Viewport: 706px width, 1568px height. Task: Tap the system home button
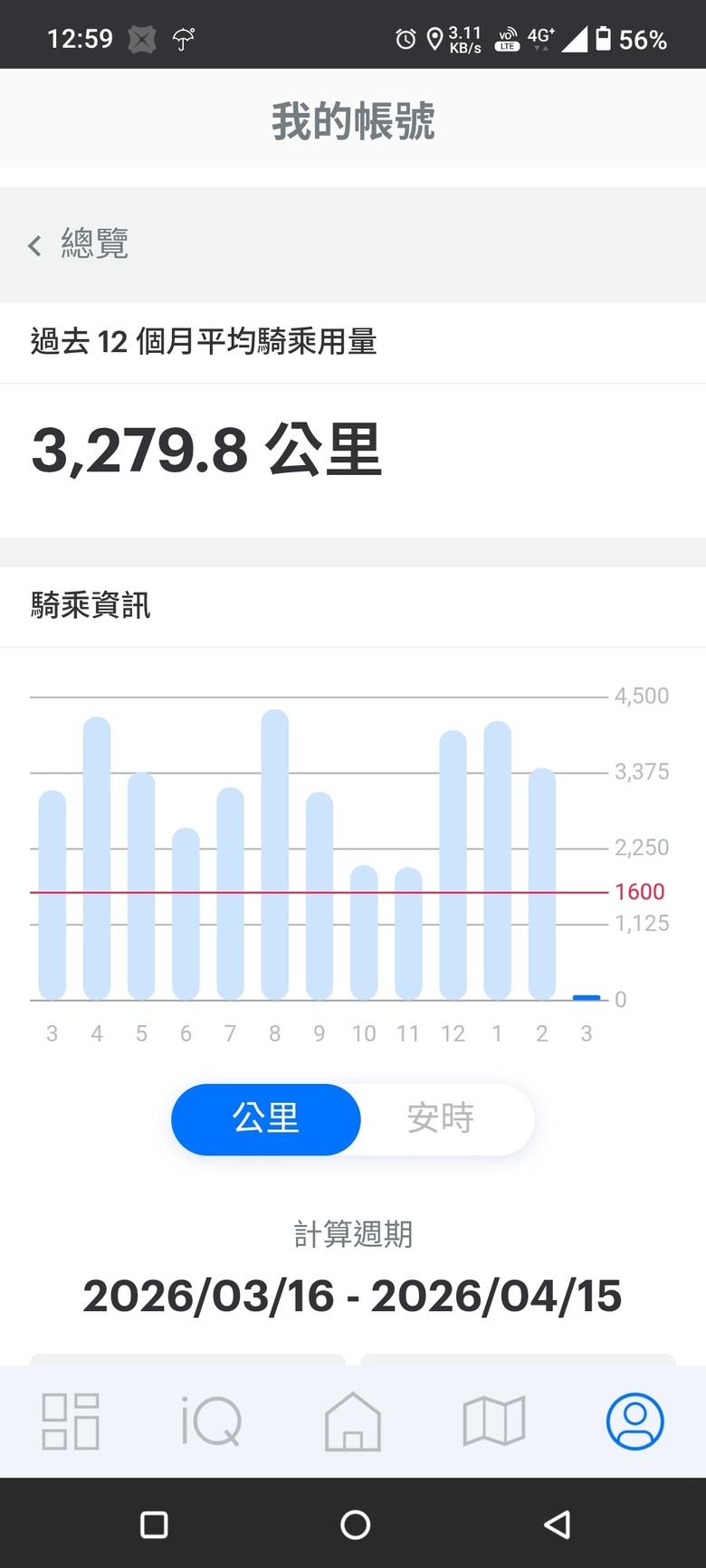pyautogui.click(x=355, y=1525)
